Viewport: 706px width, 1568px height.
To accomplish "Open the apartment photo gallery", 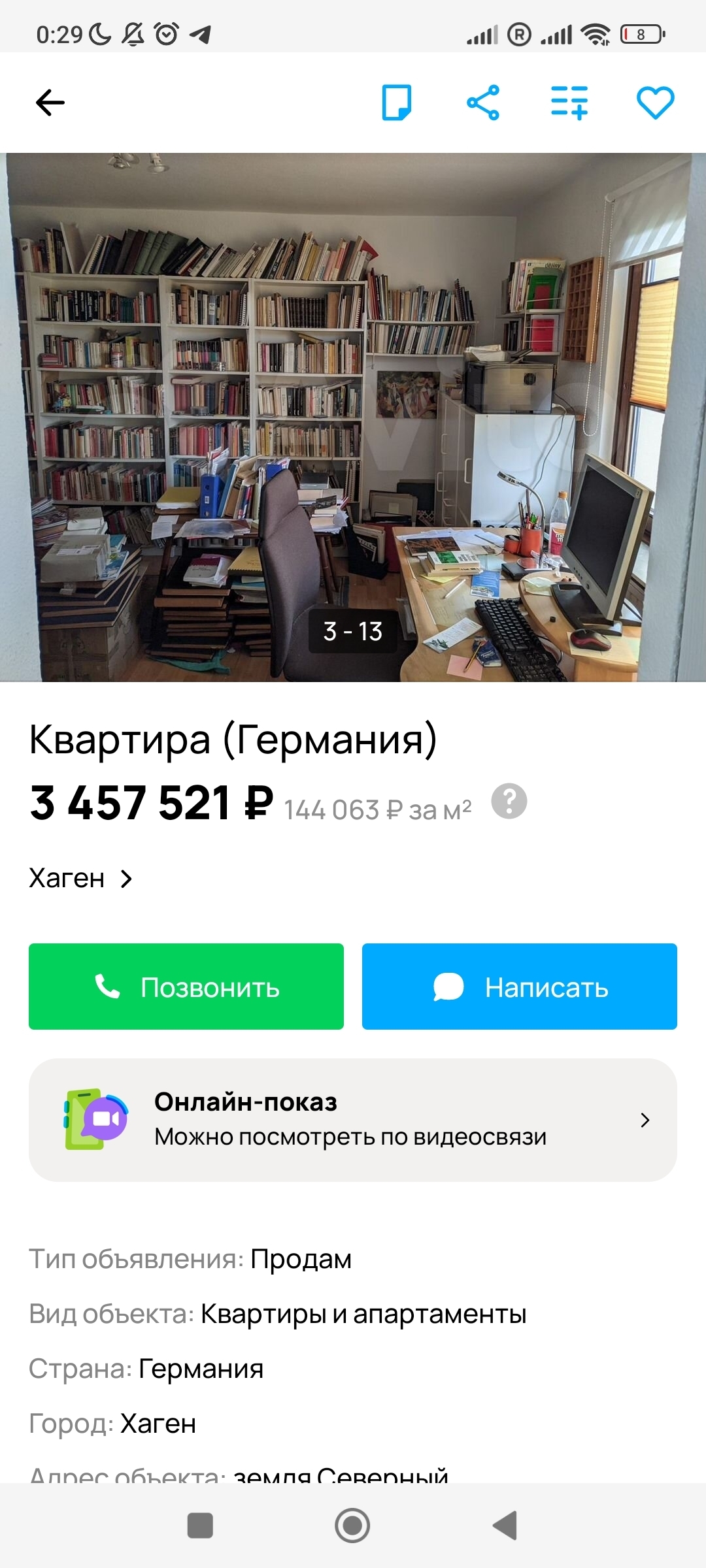I will pos(353,418).
